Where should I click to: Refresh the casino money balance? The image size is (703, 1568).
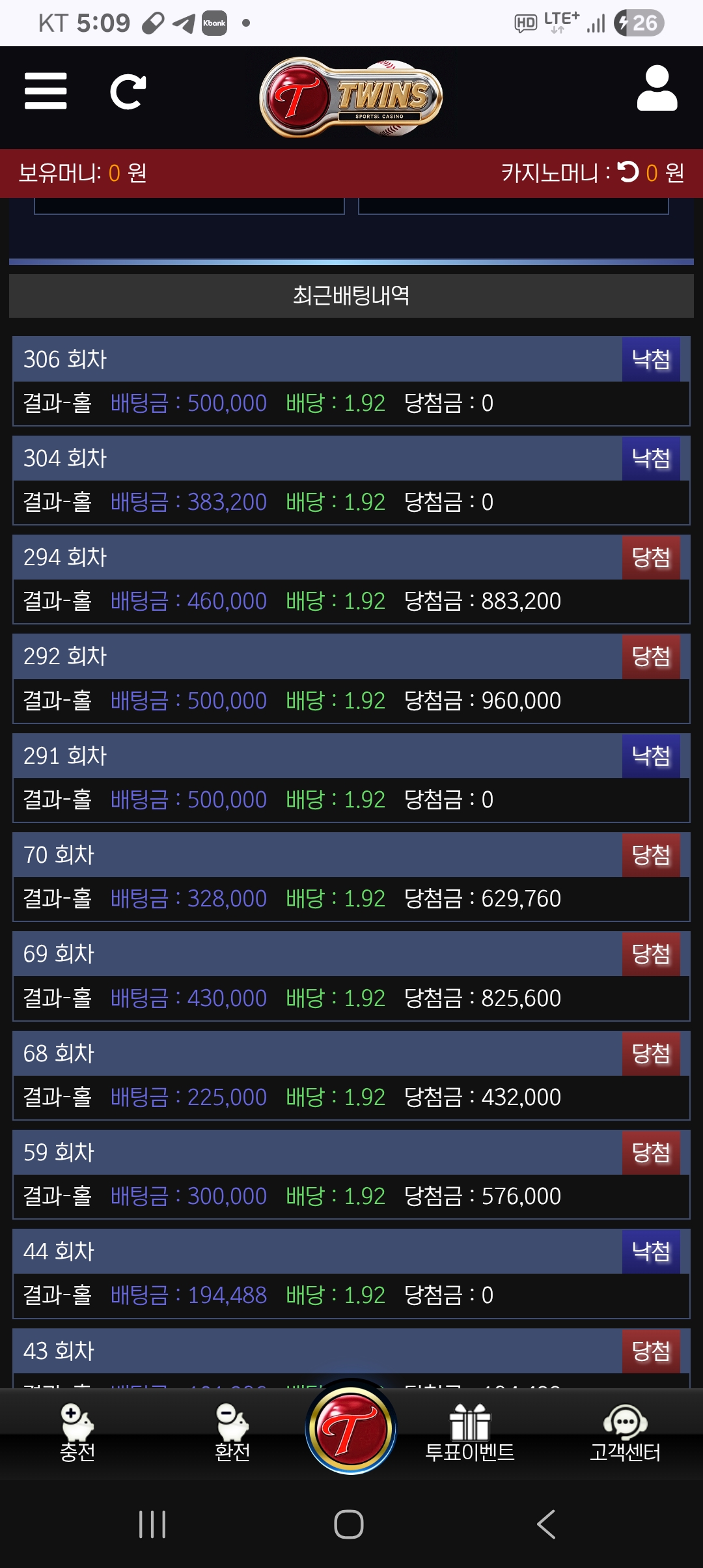tap(628, 172)
